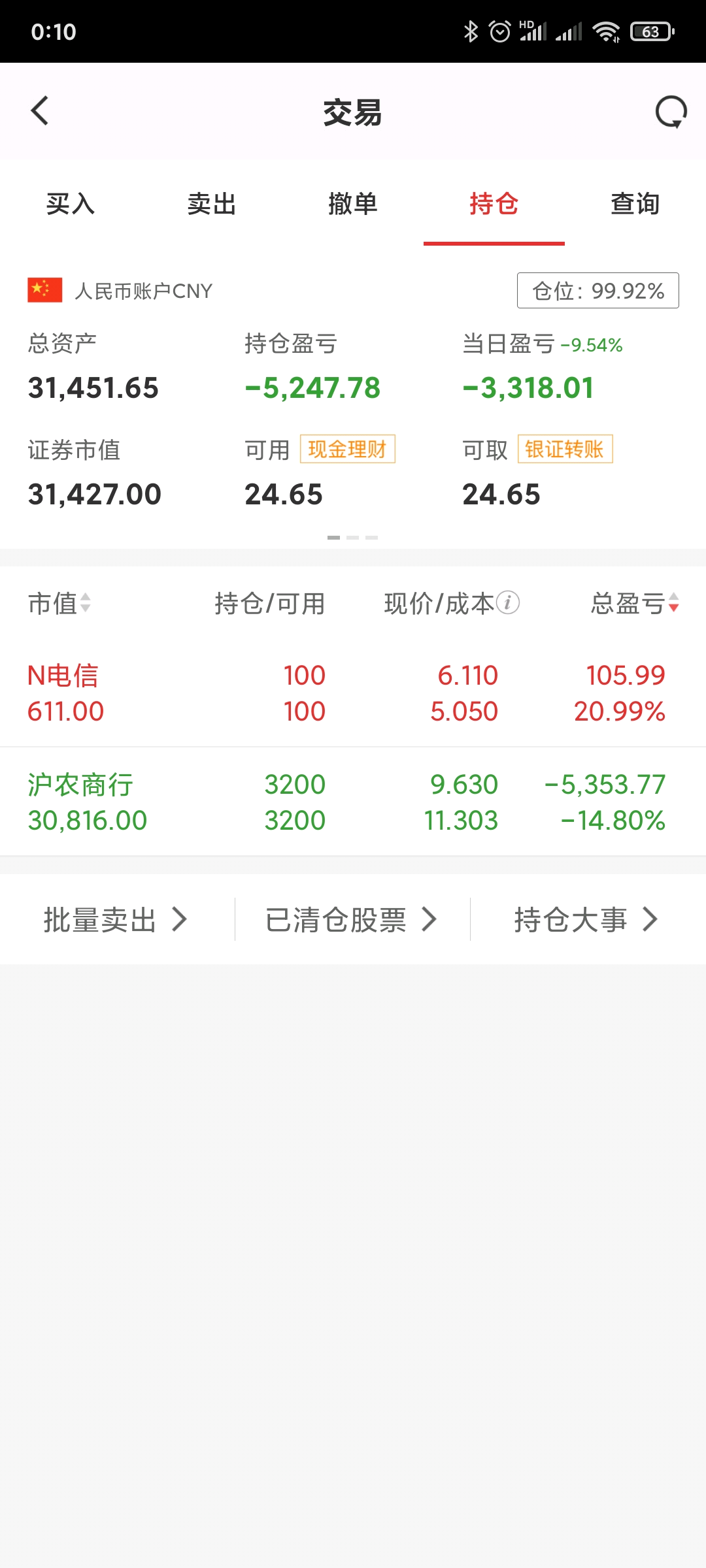
Task: Go back using the top-left arrow
Action: [x=40, y=110]
